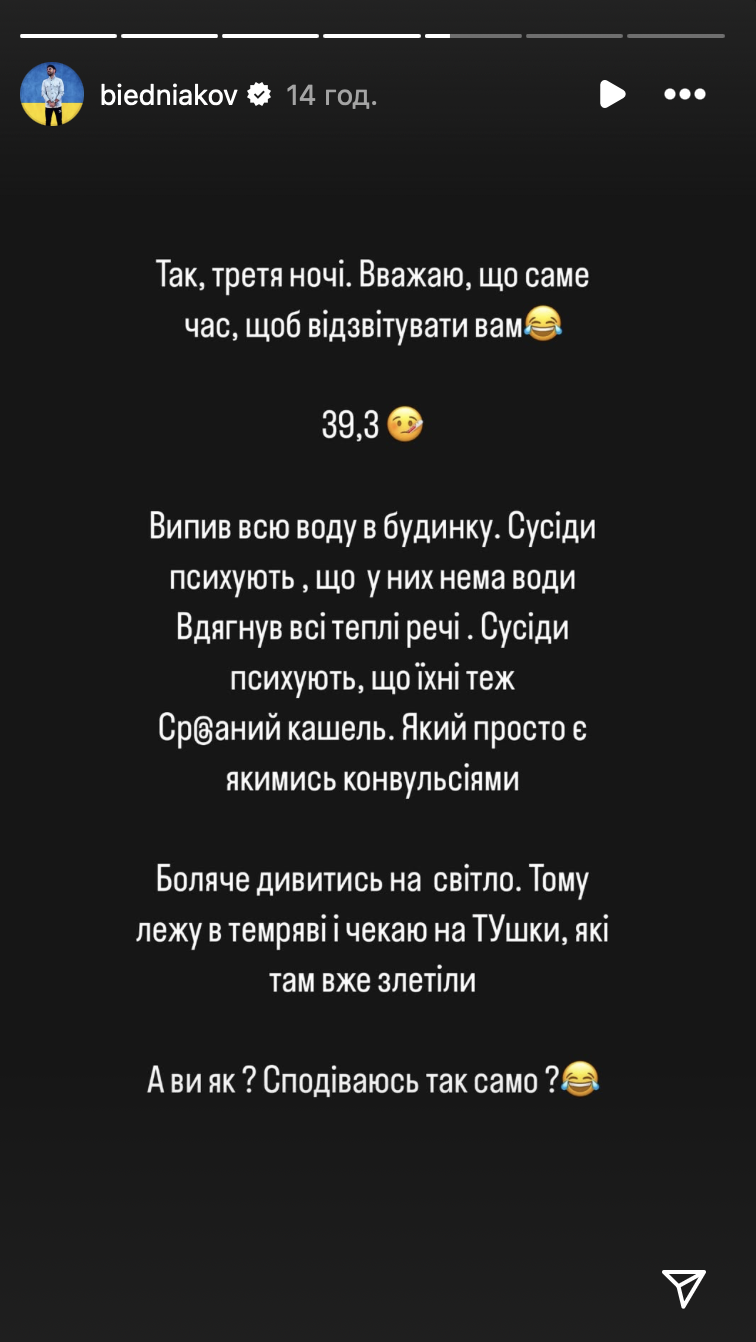Tap the biedniakov username
Screen dimensions: 756x1342
(x=168, y=95)
